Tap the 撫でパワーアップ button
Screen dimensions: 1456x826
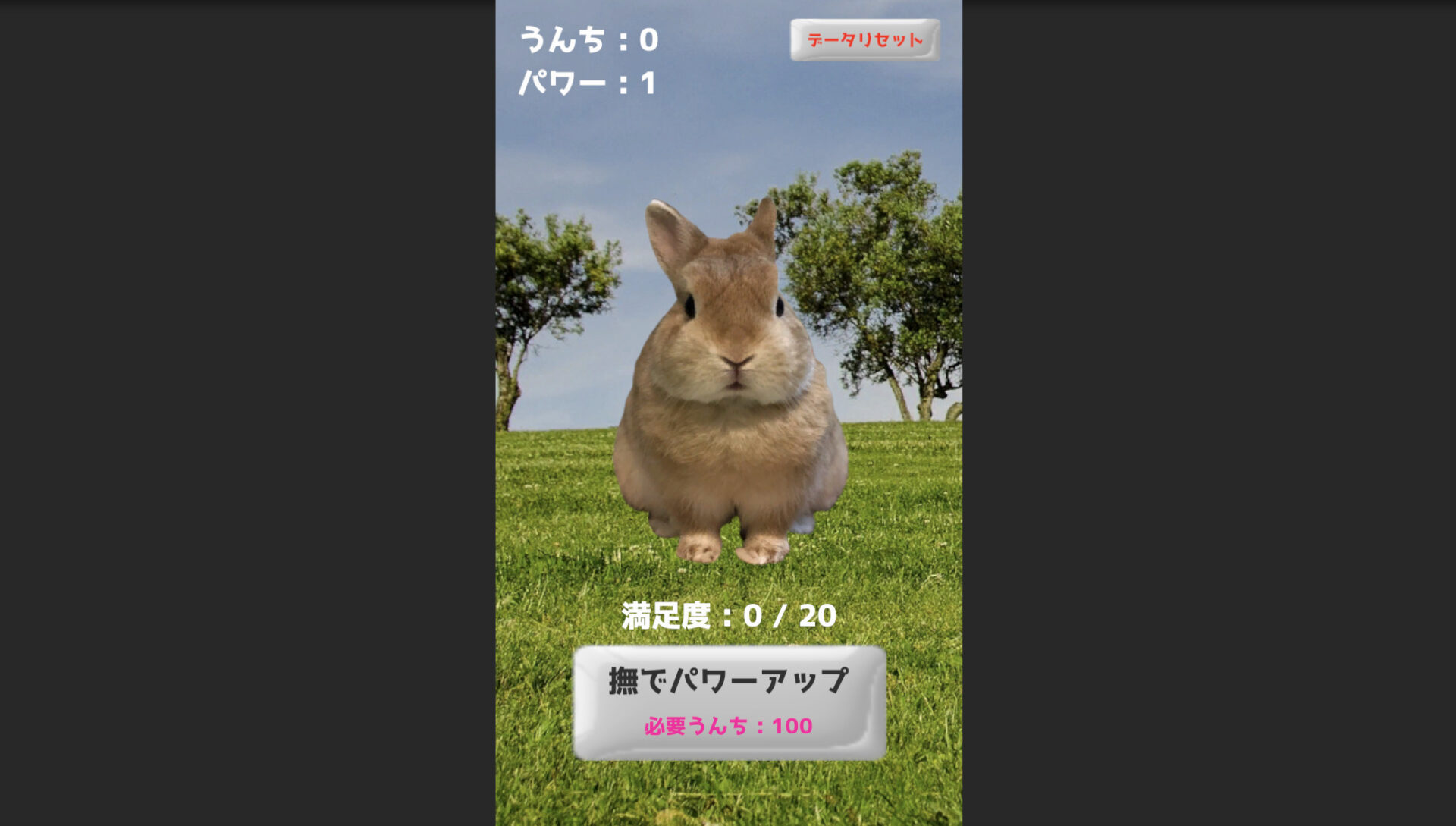[729, 702]
